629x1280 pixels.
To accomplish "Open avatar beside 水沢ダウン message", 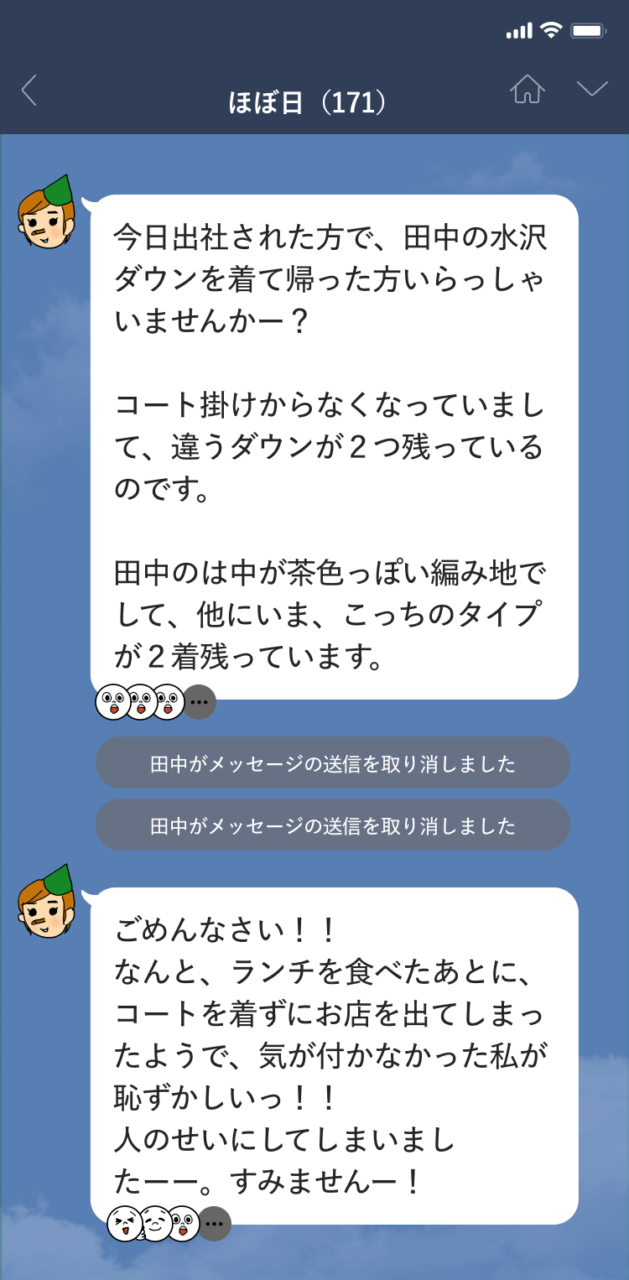I will (46, 212).
